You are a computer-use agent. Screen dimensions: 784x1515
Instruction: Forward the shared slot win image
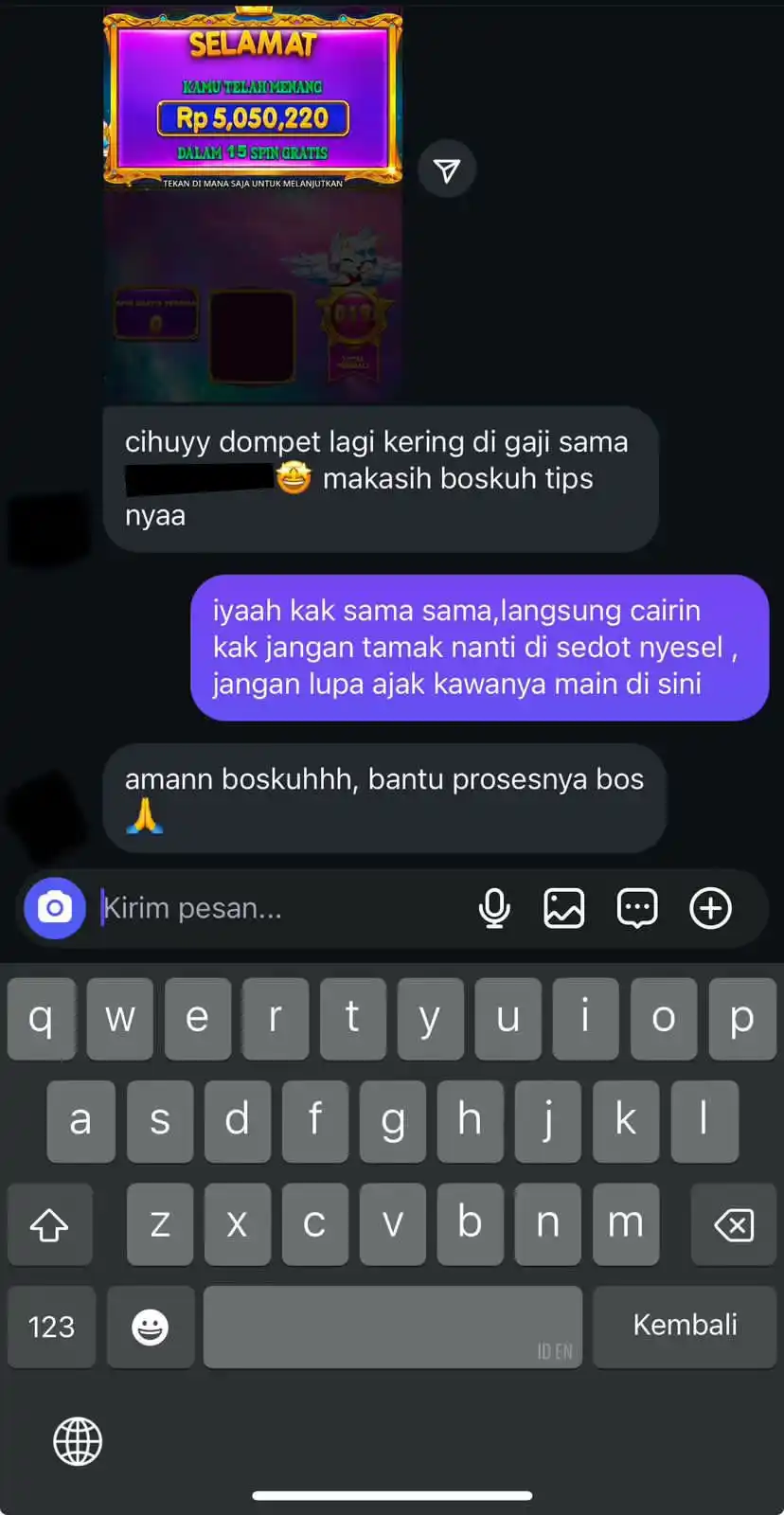[x=447, y=170]
